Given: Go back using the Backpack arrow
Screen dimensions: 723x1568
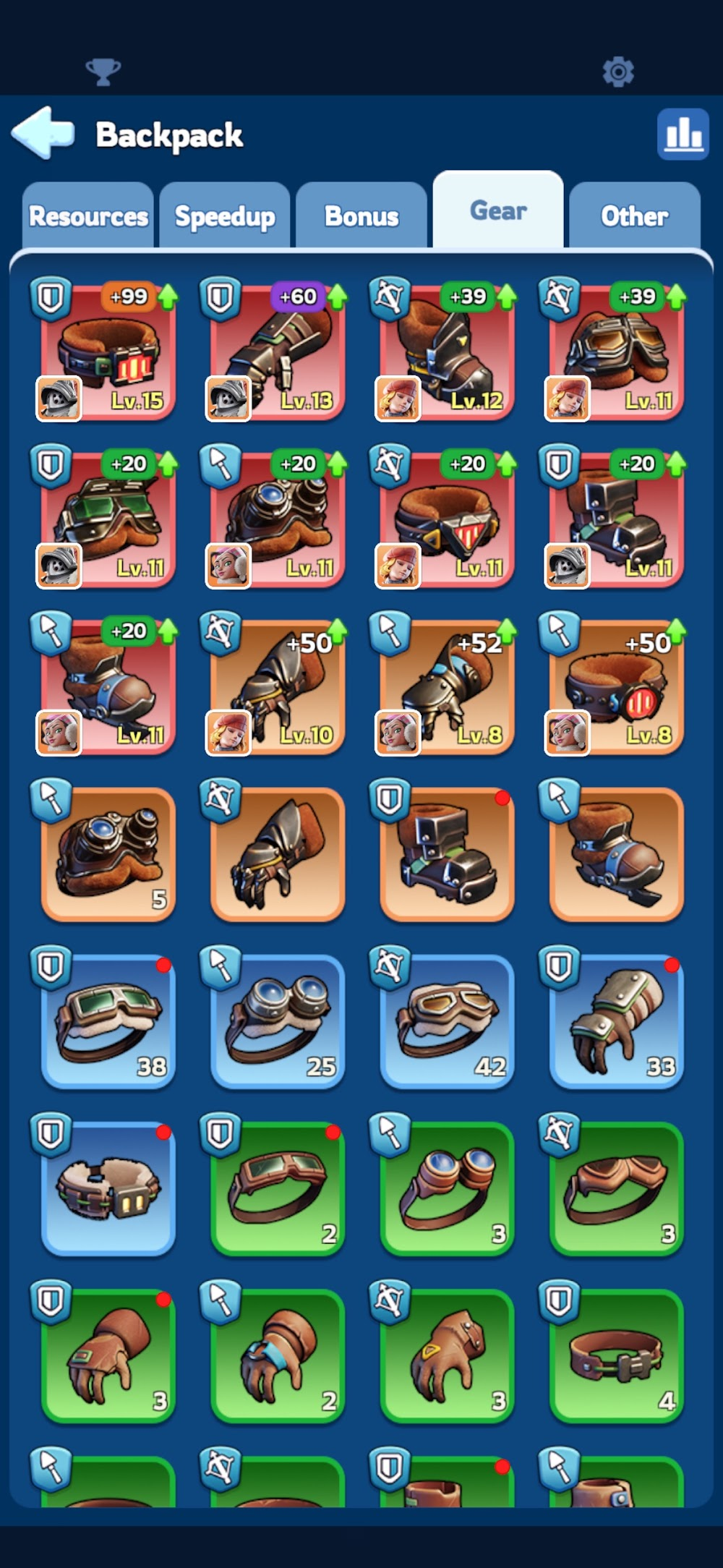Looking at the screenshot, I should pos(43,132).
